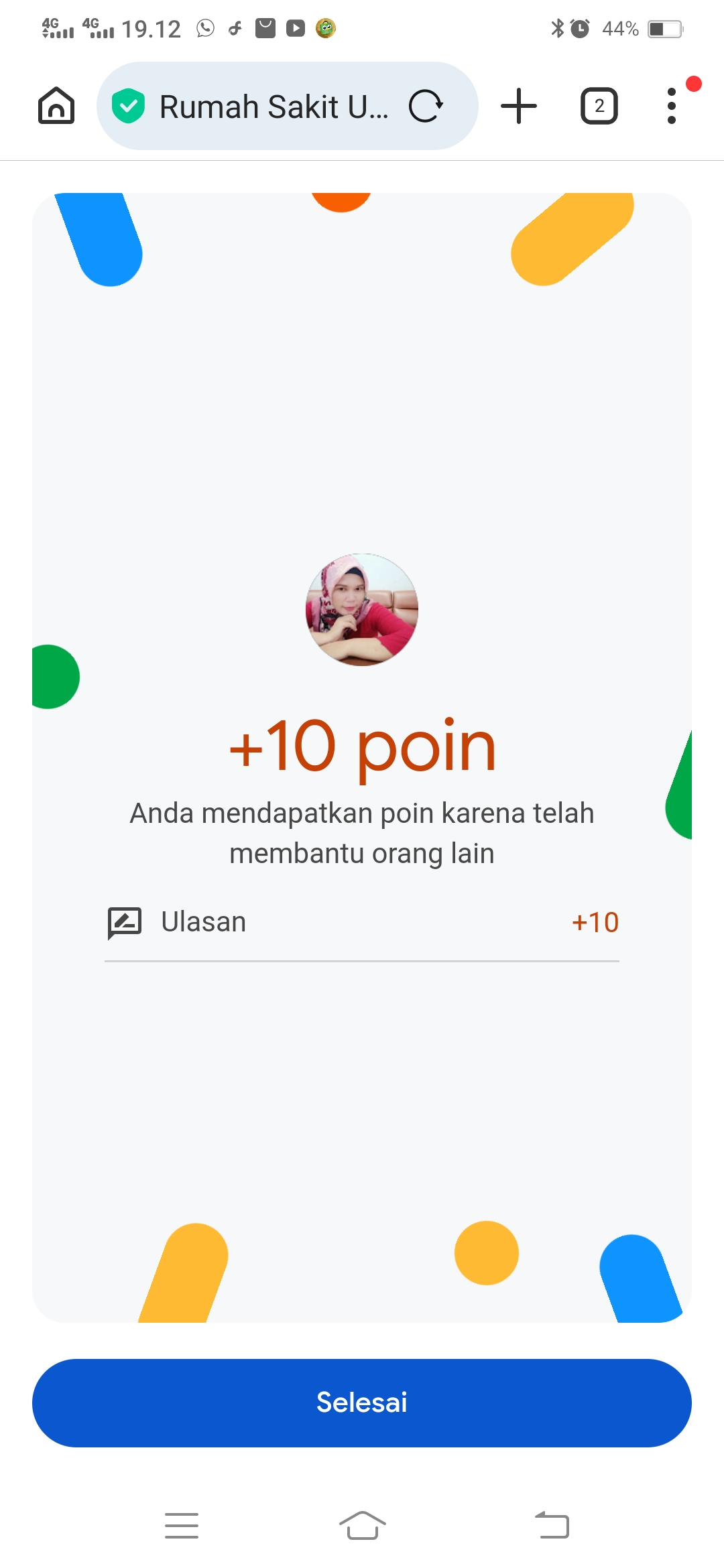Go back using system navigation
The width and height of the screenshot is (724, 1568).
552,1525
